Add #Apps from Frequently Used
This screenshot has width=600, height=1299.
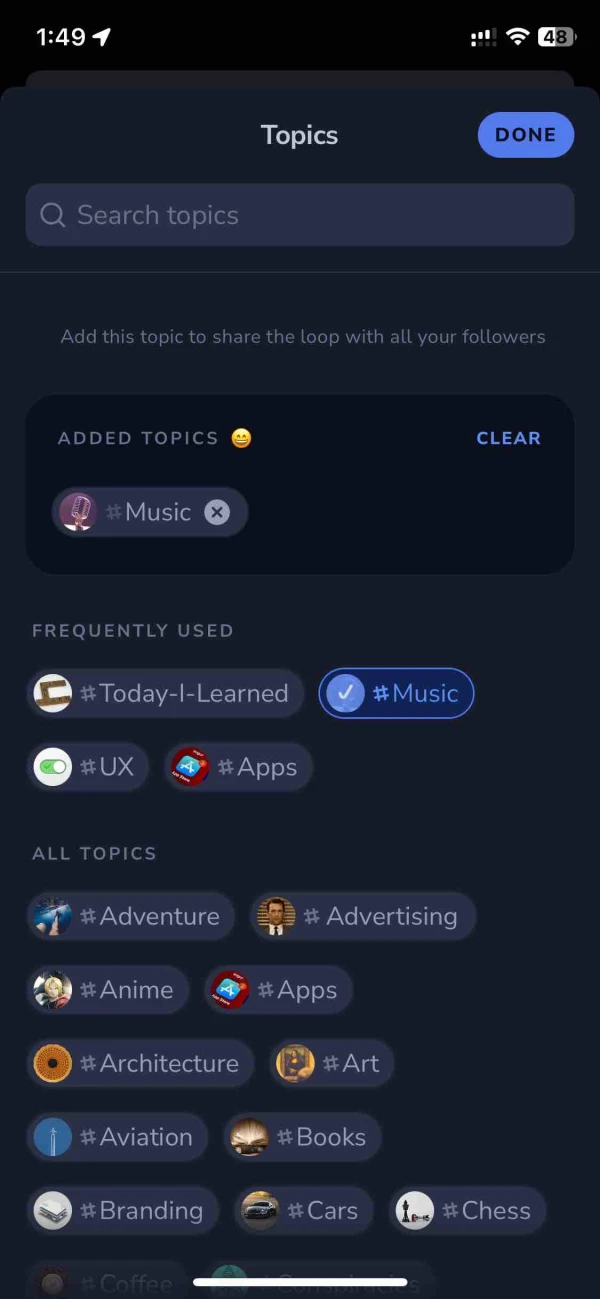tap(238, 767)
